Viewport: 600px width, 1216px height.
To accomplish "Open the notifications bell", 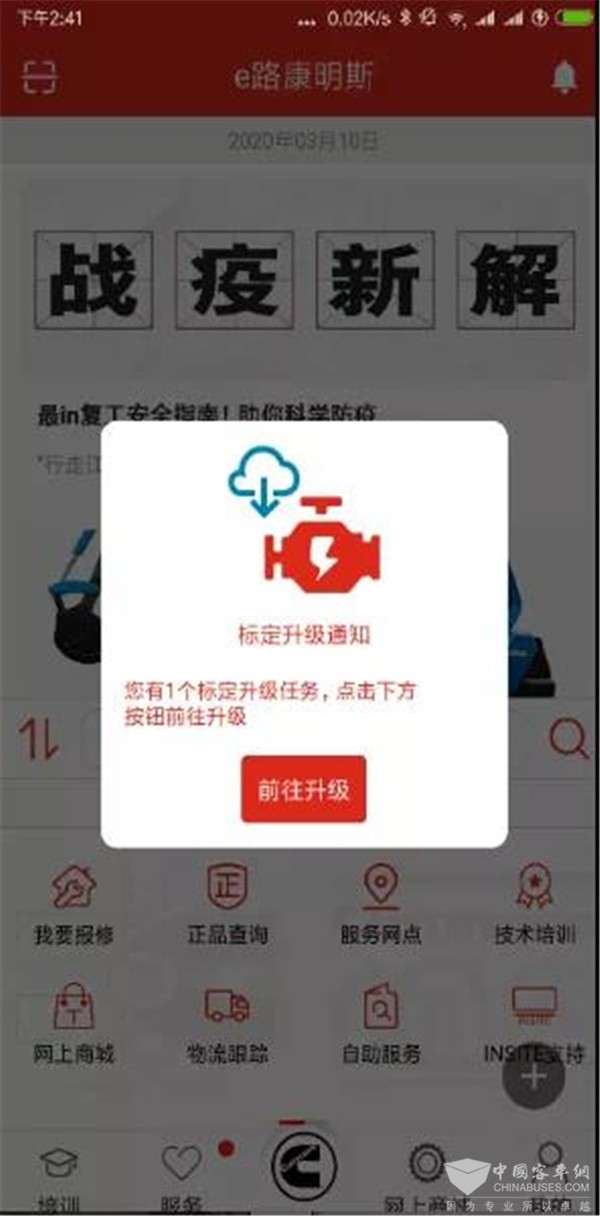I will click(x=564, y=78).
